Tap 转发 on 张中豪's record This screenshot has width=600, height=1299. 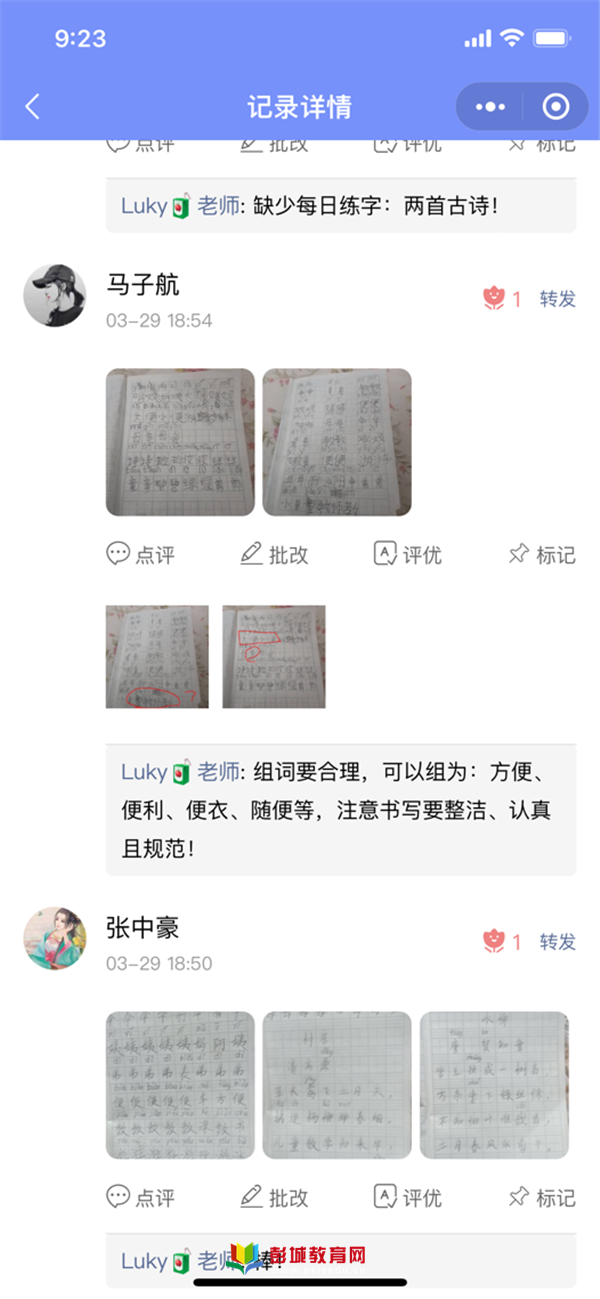[558, 941]
